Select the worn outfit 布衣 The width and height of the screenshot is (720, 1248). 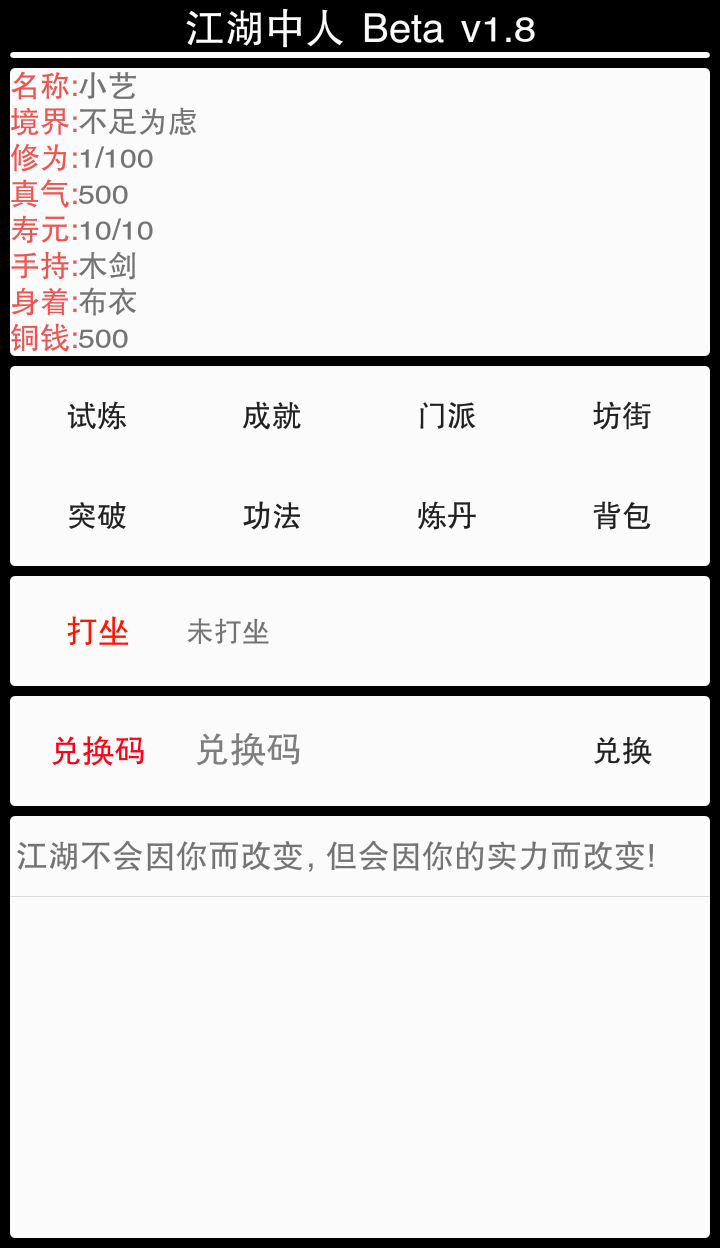tap(110, 303)
